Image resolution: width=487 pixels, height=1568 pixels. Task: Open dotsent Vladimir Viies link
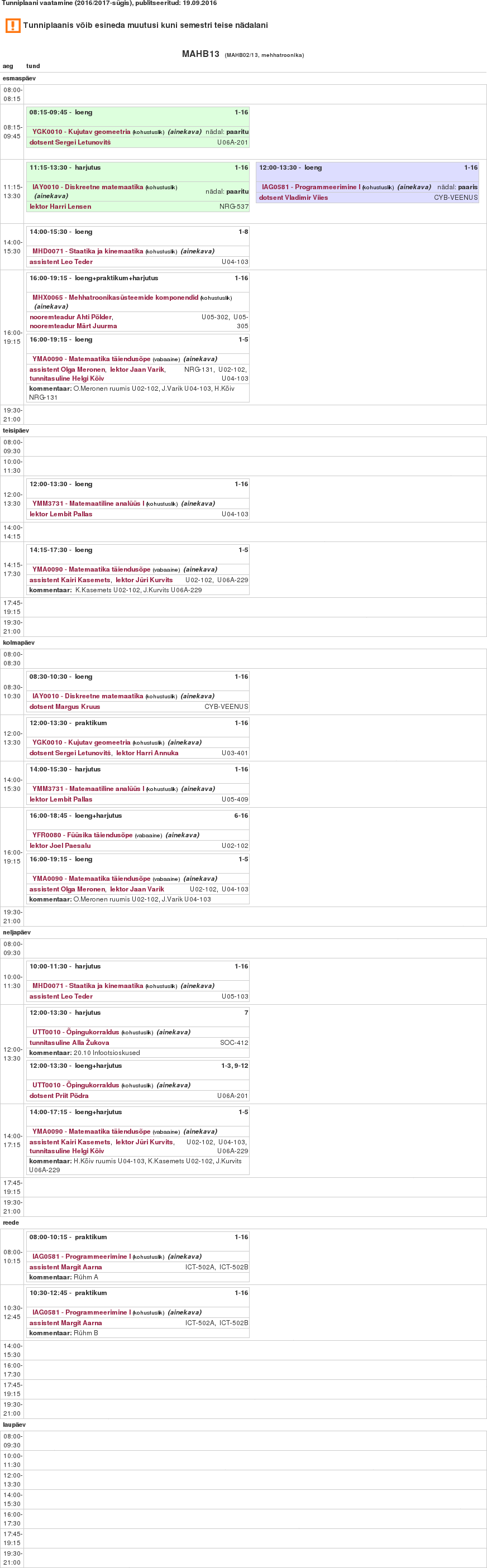[293, 198]
